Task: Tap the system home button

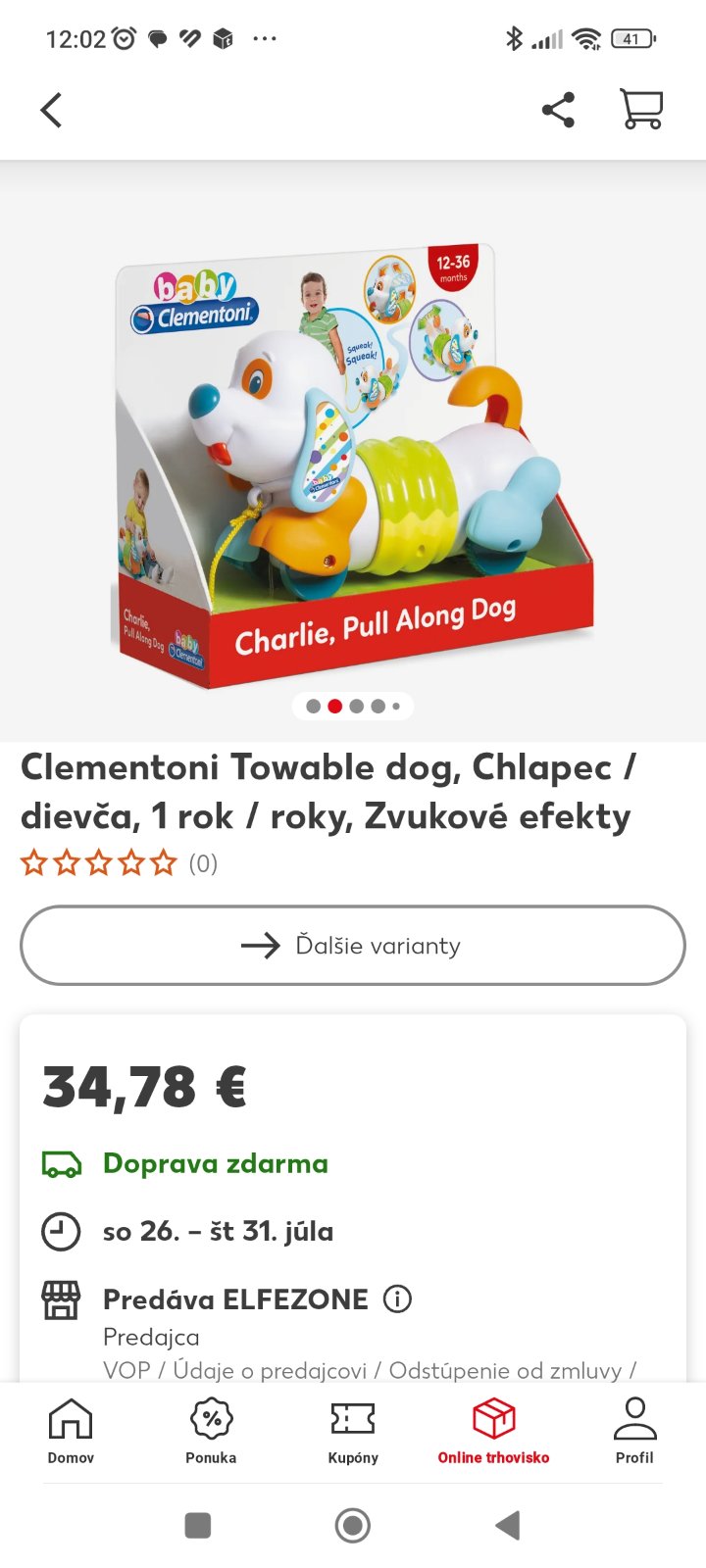Action: coord(353,1525)
